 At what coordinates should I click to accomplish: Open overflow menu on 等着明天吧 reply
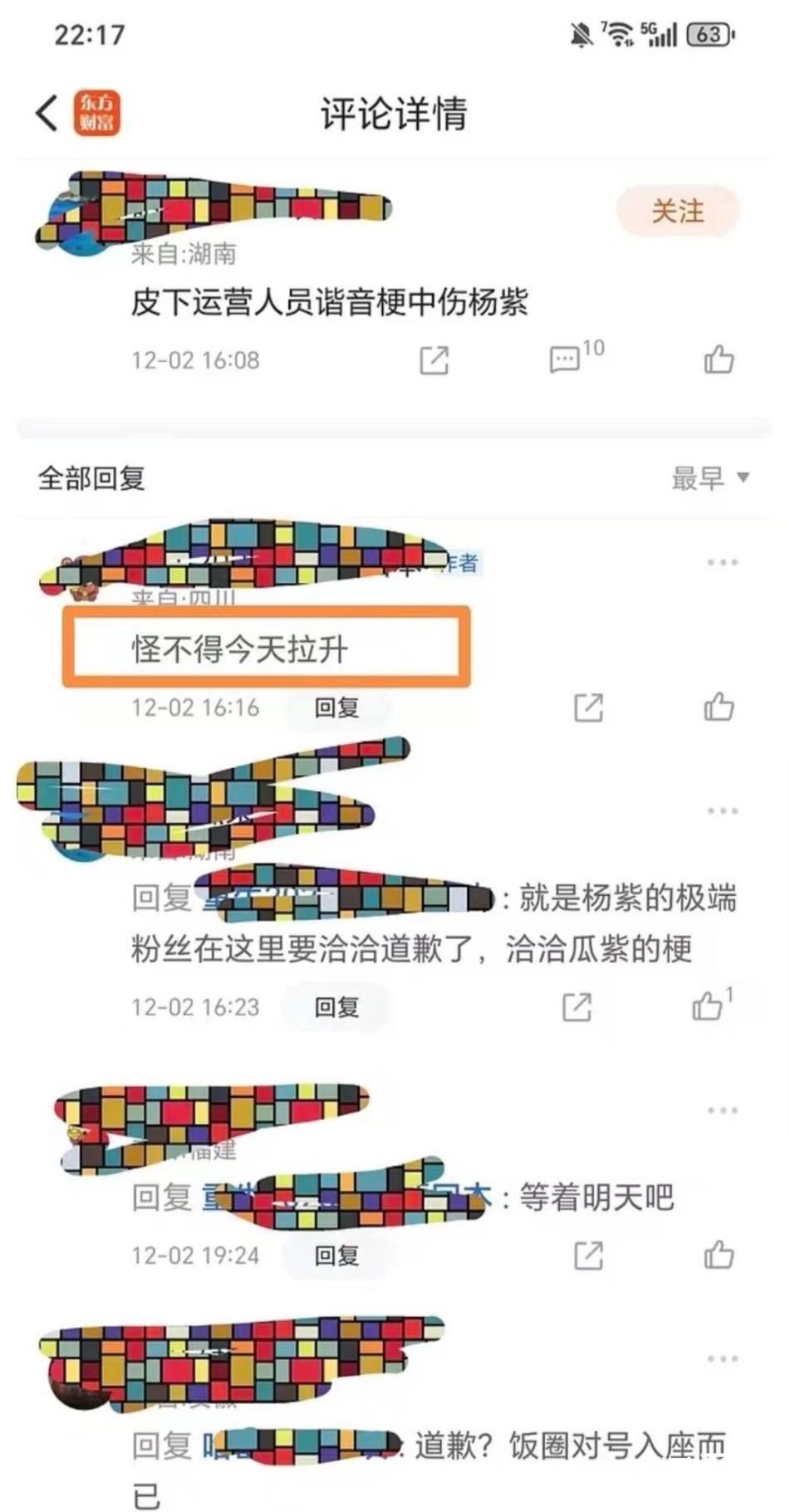722,1111
